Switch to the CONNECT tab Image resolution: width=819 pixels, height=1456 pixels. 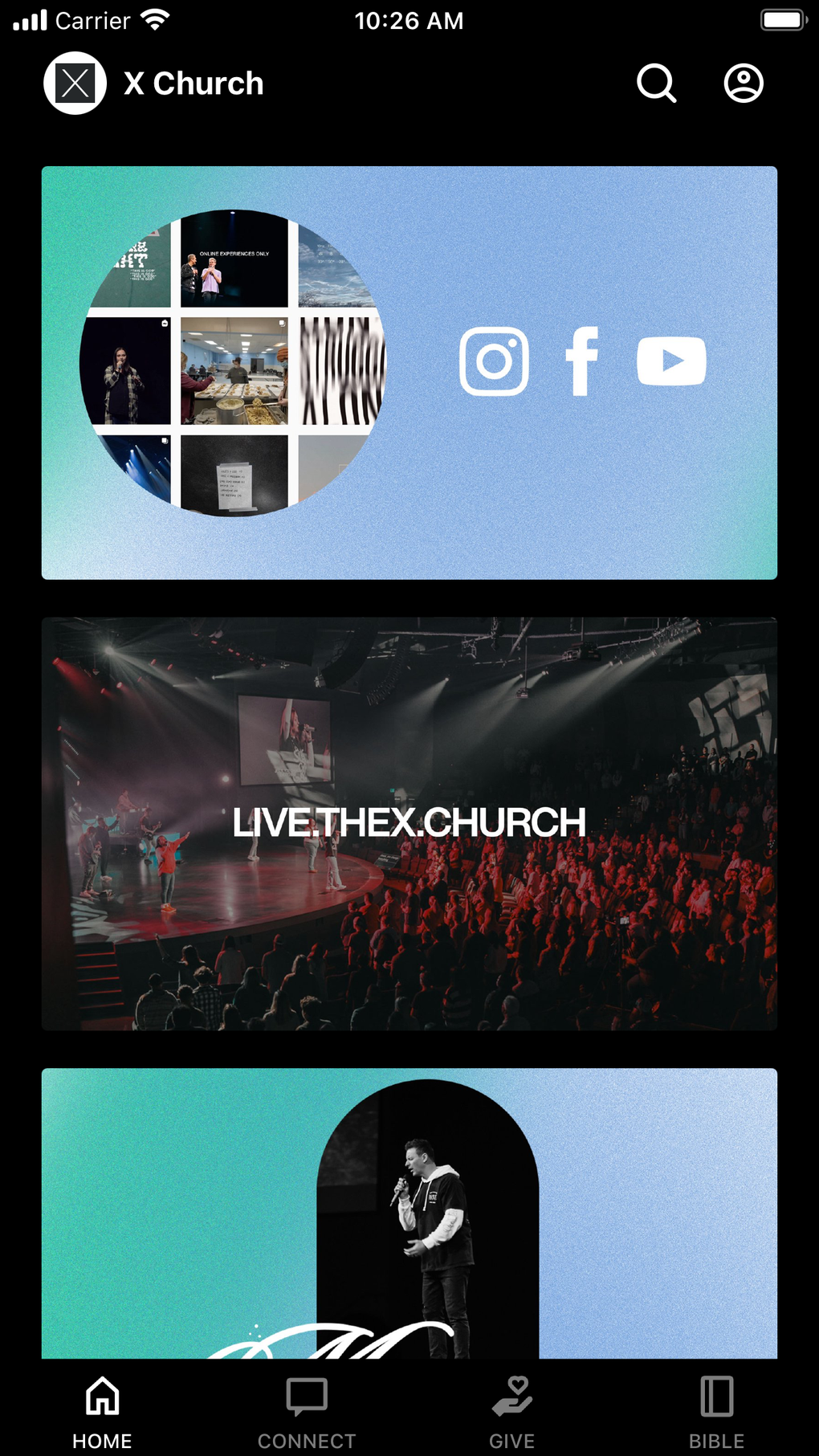[307, 1411]
